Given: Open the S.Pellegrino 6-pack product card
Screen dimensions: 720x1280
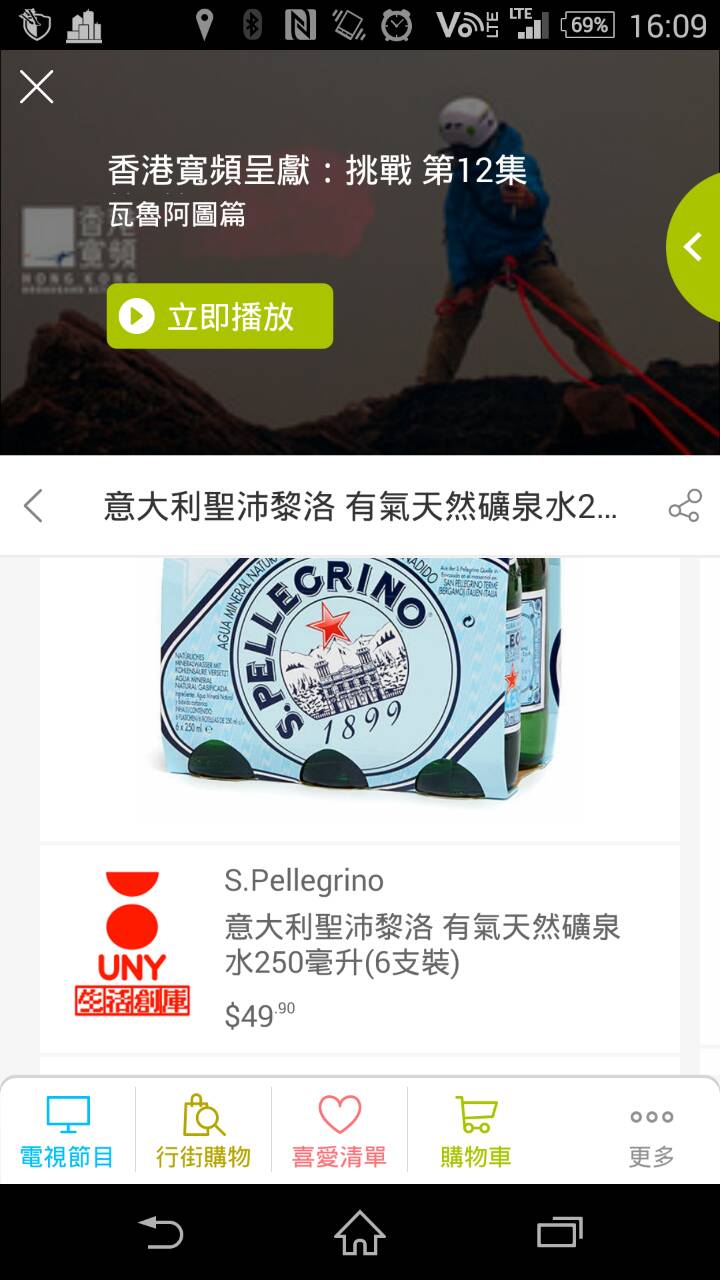Looking at the screenshot, I should (360, 945).
